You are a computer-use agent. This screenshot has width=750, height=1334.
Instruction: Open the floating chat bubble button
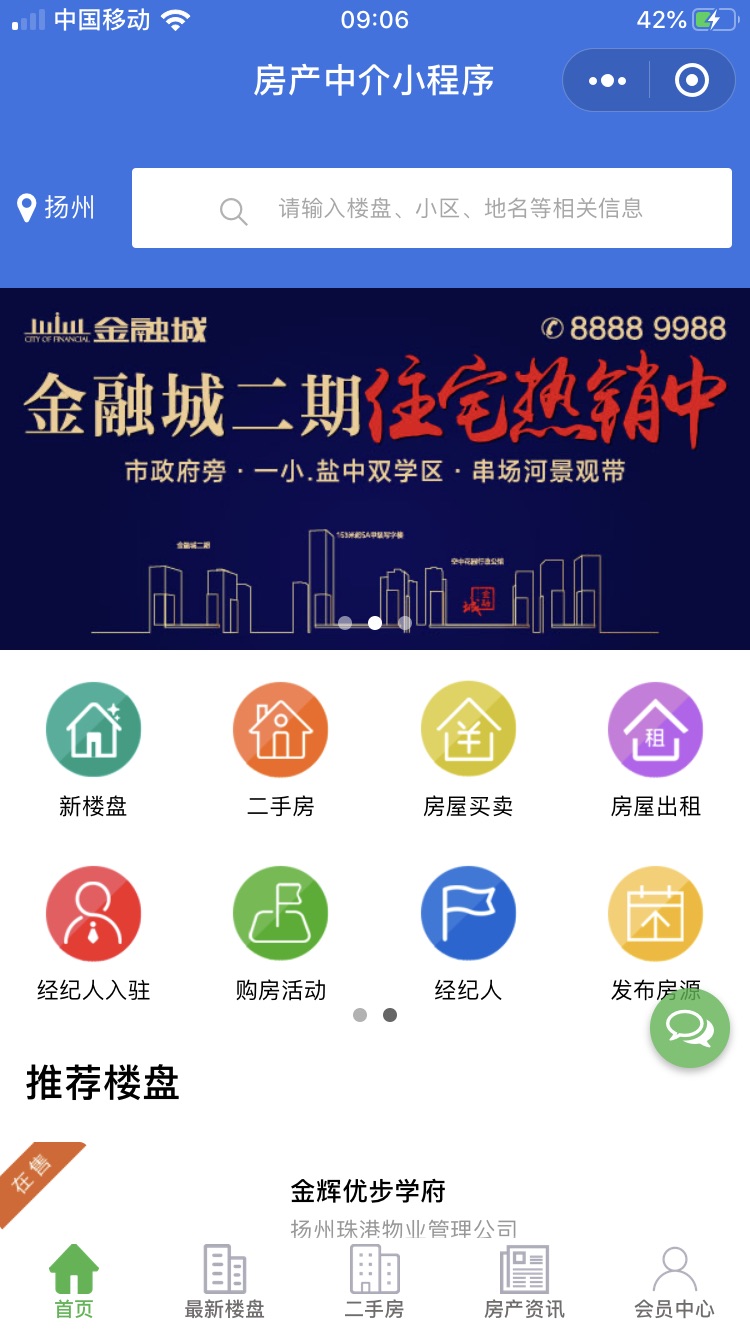[x=690, y=1028]
